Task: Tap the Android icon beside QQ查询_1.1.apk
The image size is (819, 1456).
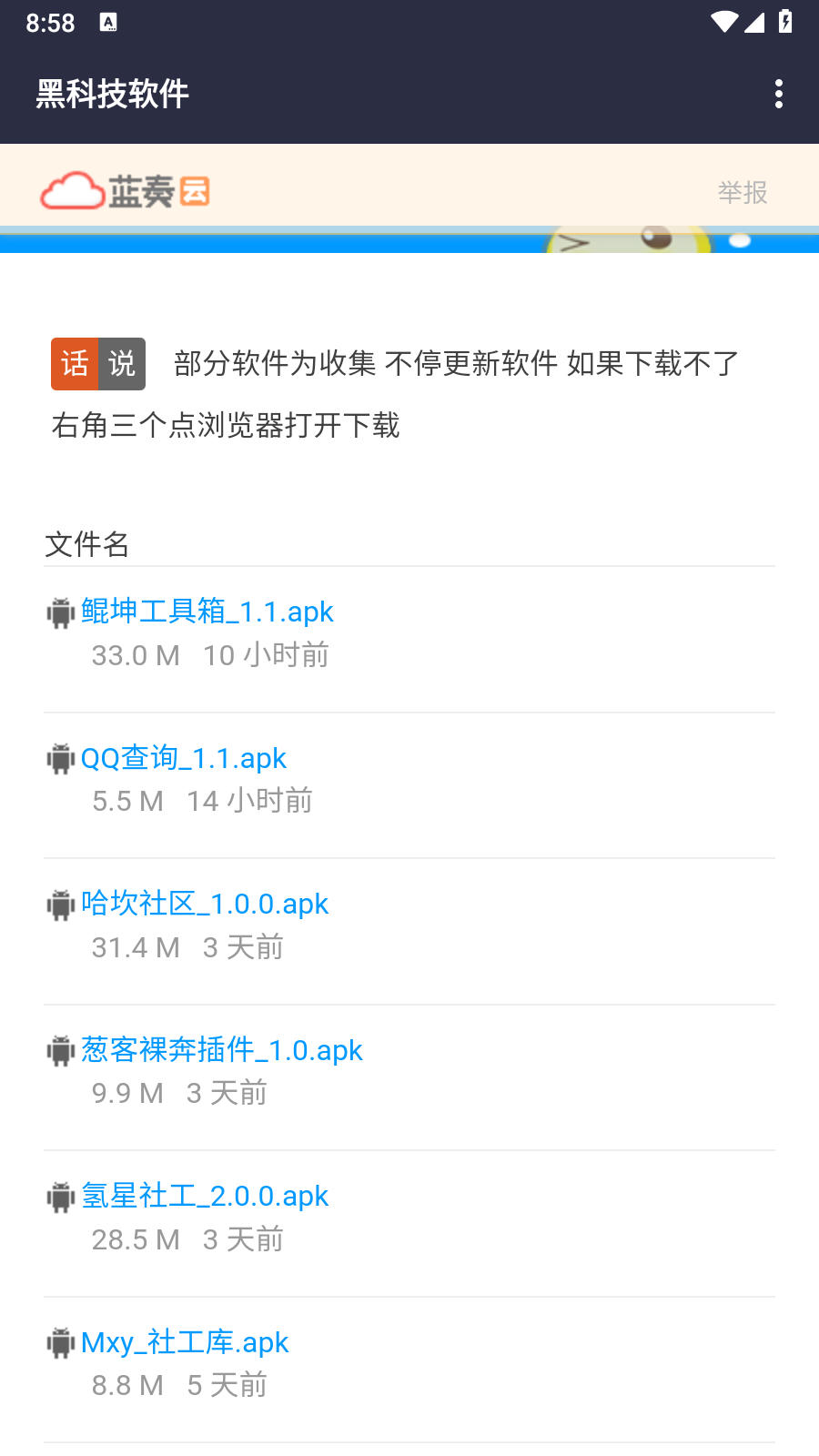Action: pos(59,758)
